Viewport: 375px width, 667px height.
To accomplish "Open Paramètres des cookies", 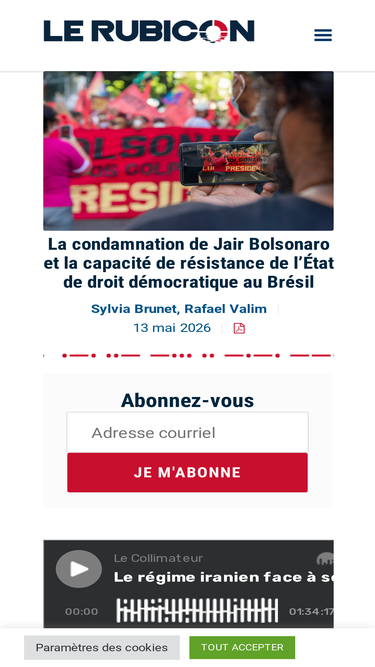I will click(x=102, y=647).
